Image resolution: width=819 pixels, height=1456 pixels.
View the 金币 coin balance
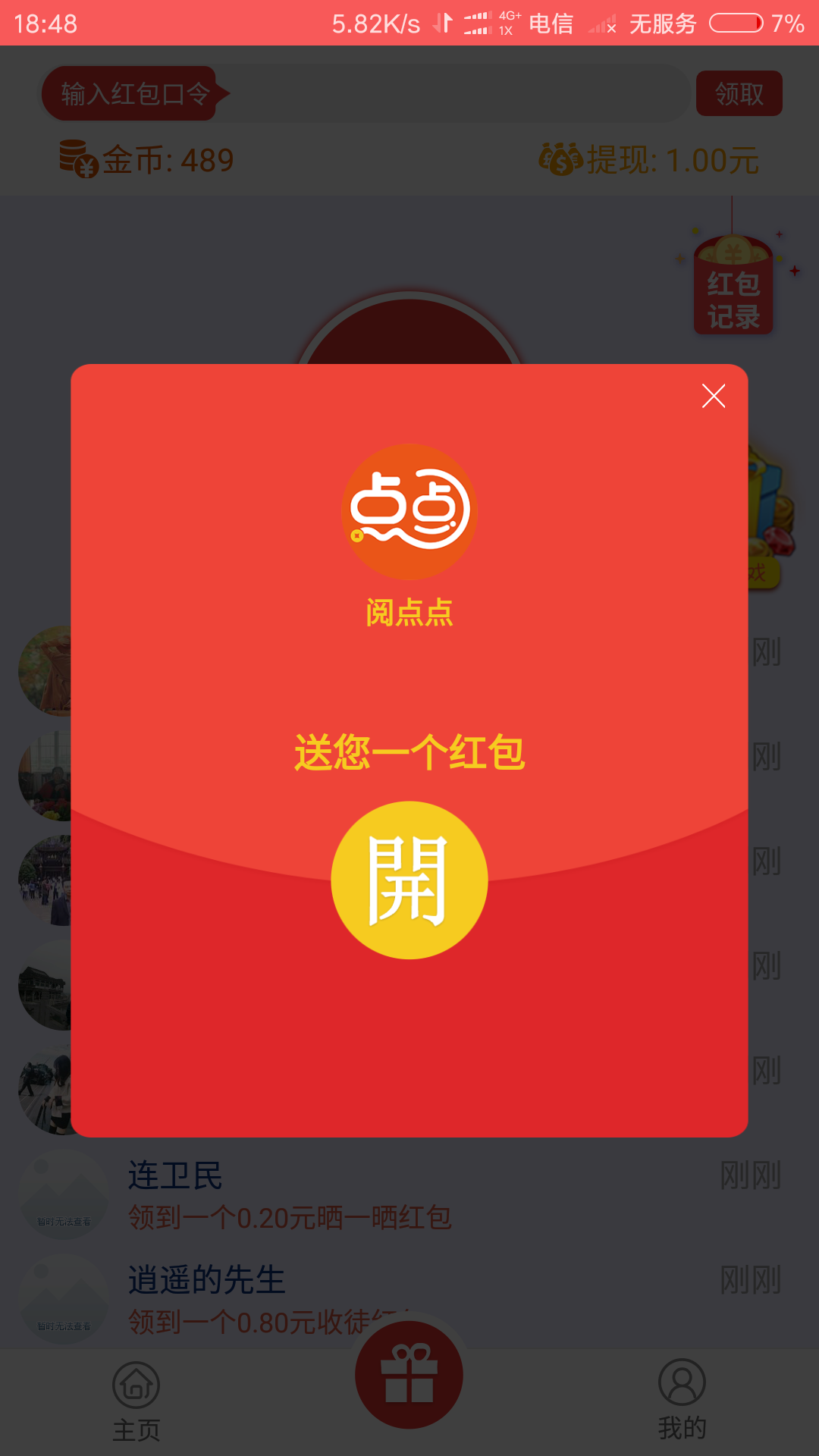[146, 159]
